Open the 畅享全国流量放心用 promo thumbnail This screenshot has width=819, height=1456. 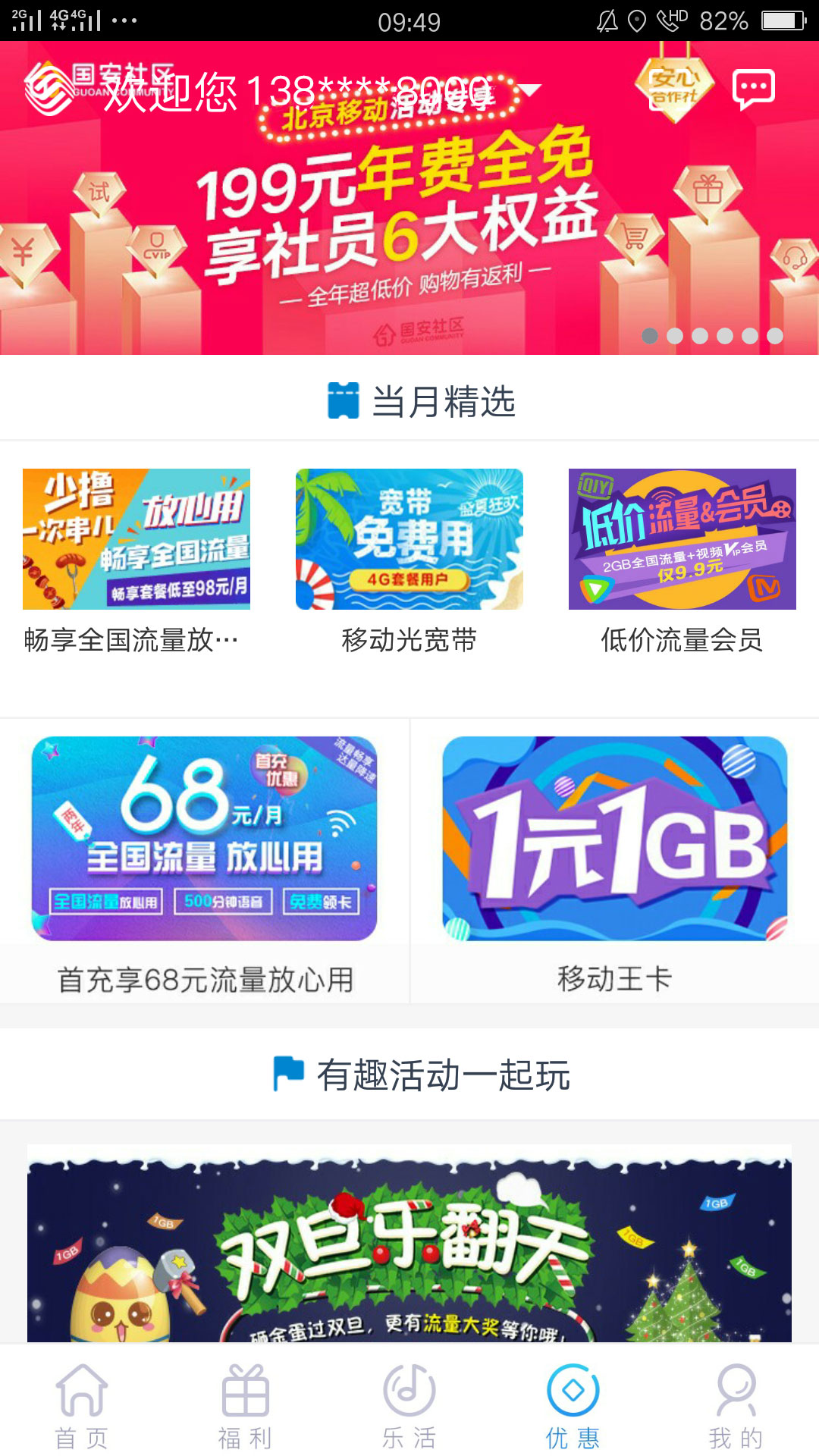[x=136, y=539]
